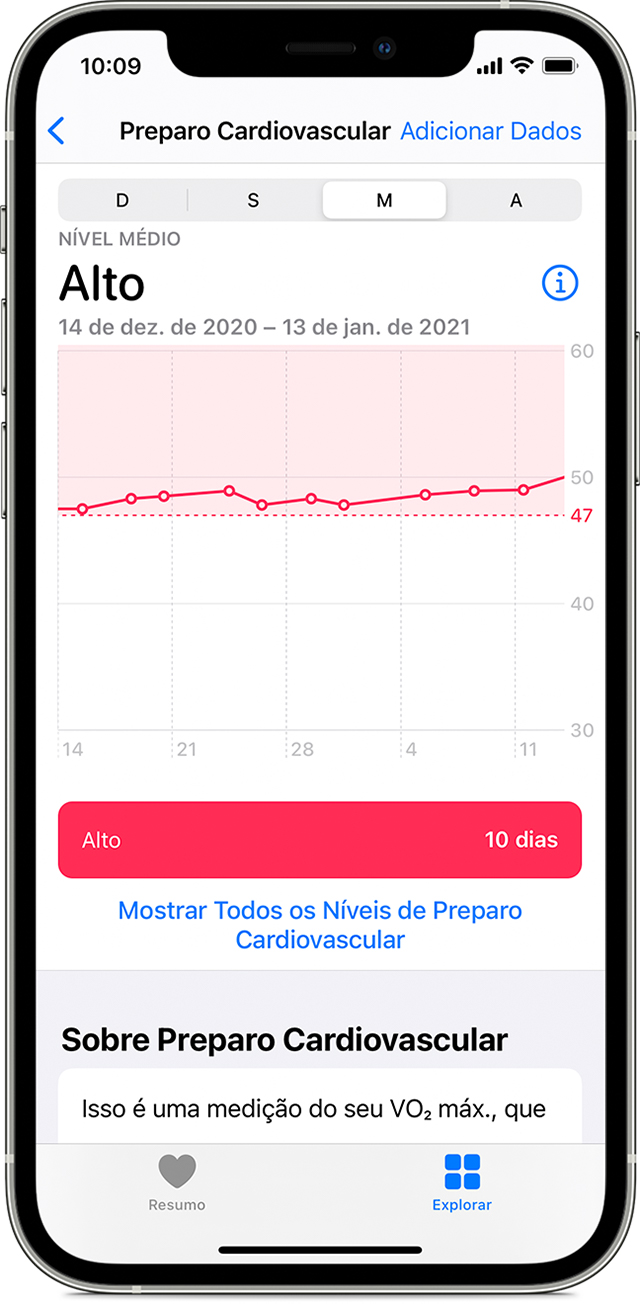Image resolution: width=640 pixels, height=1304 pixels.
Task: Open the info icon next to Alto
Action: (560, 283)
